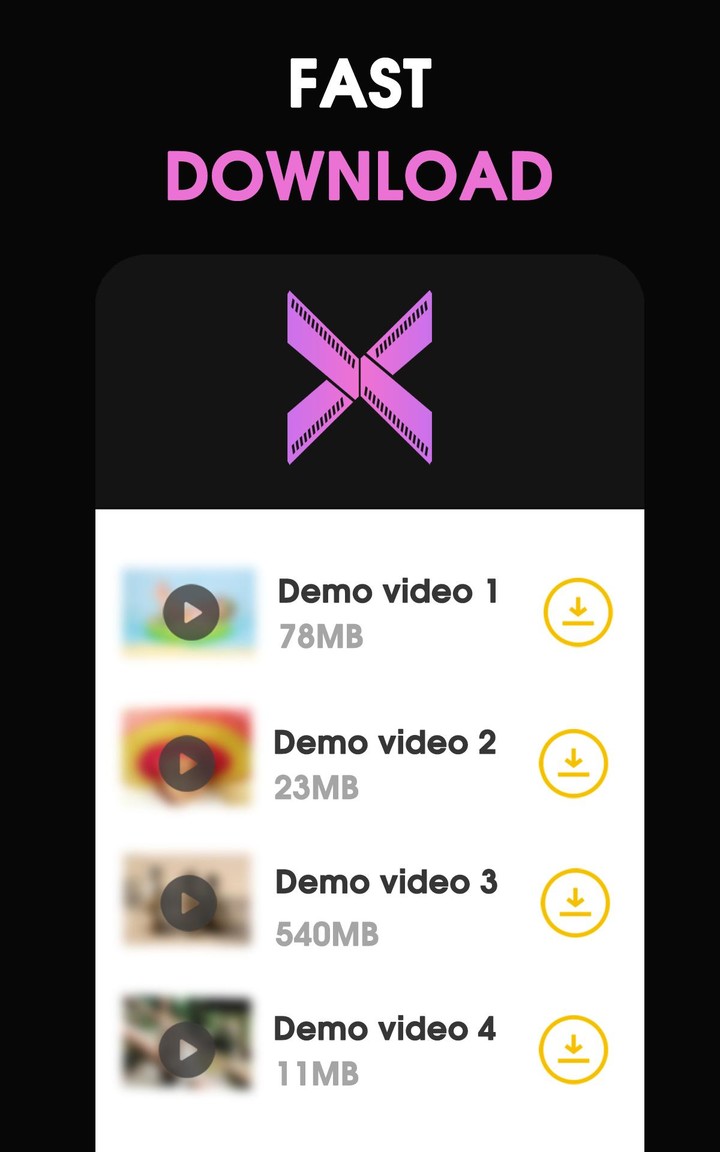The image size is (720, 1152).
Task: Click the download icon for Demo video 1
Action: click(576, 611)
